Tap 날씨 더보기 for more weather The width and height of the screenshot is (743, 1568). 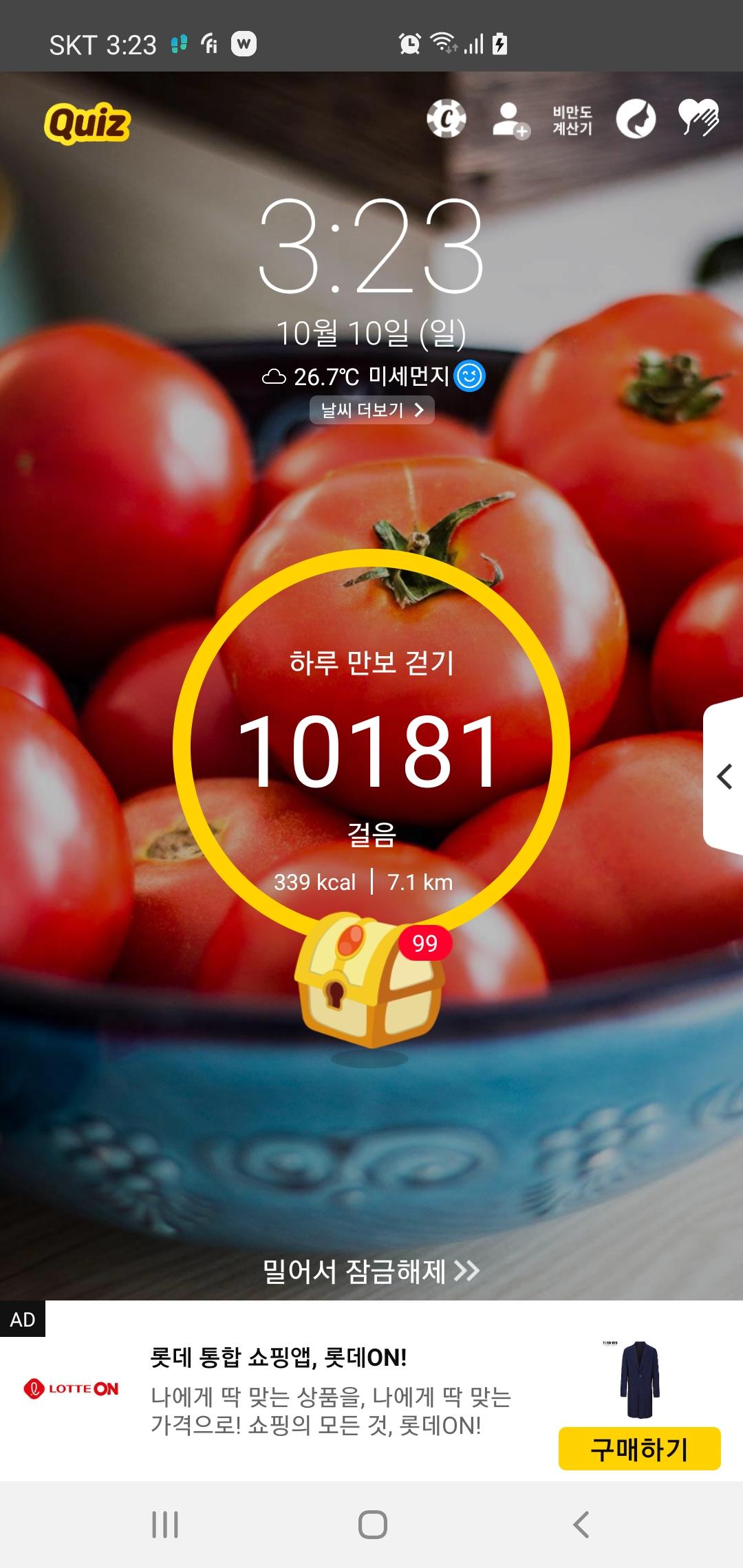371,410
